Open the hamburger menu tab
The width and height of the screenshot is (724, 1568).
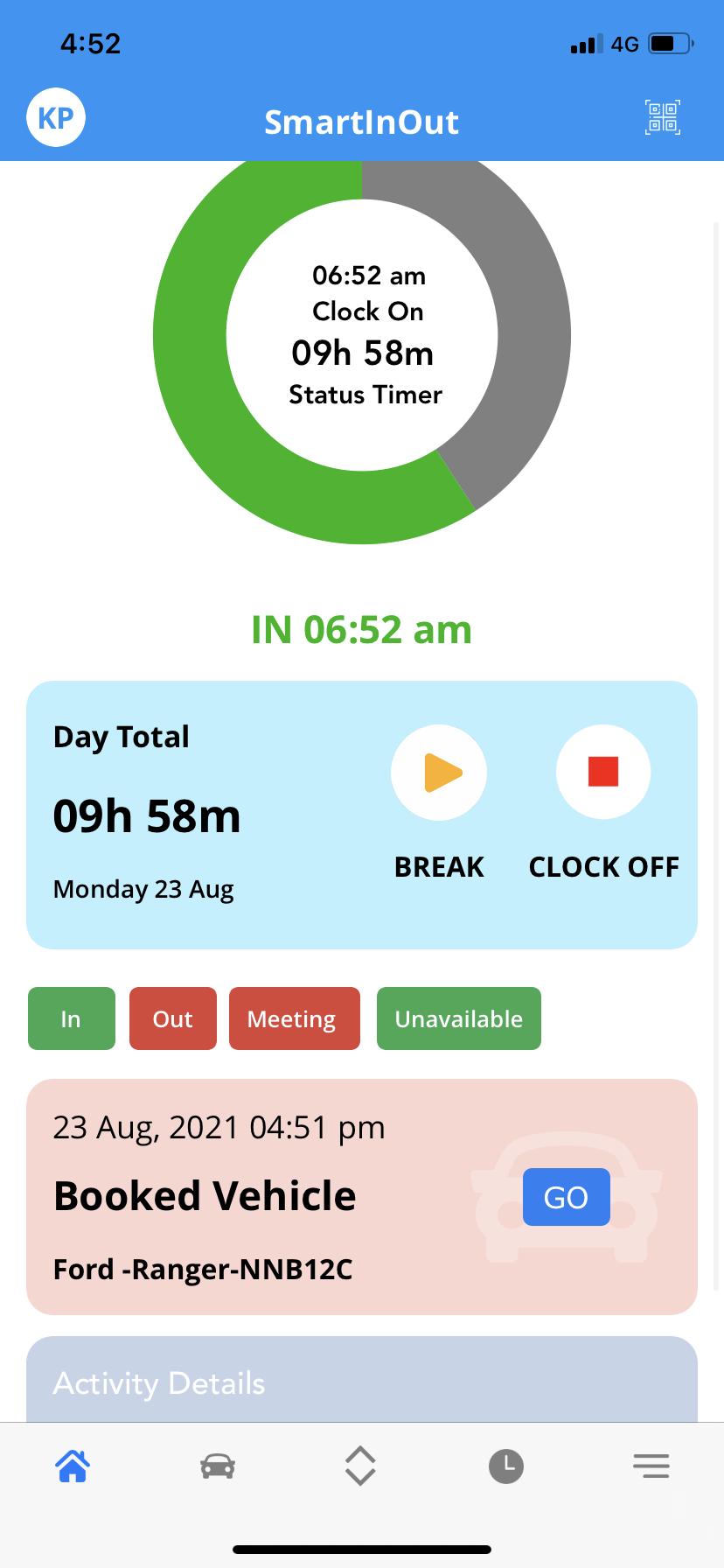(x=651, y=1466)
